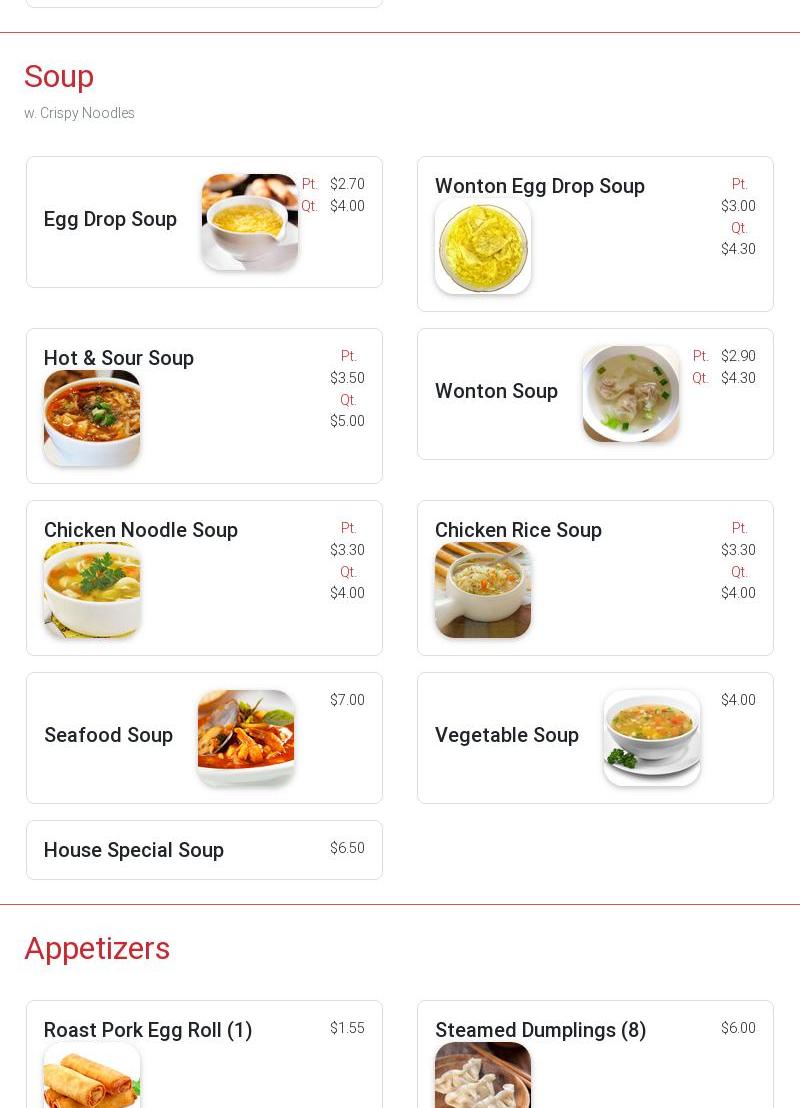Select the Chicken Rice Soup item
This screenshot has height=1108, width=800.
tap(595, 578)
